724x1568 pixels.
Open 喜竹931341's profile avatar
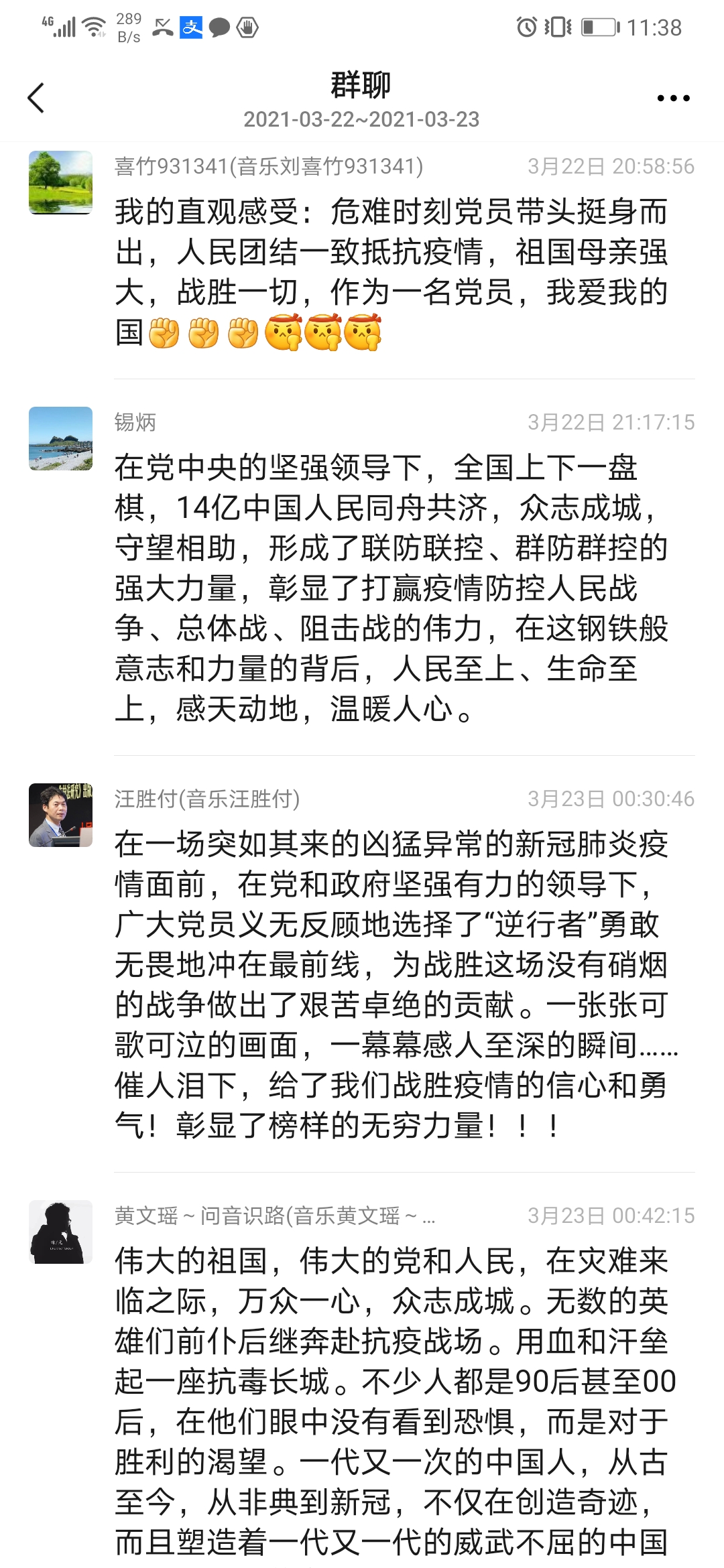pos(60,182)
